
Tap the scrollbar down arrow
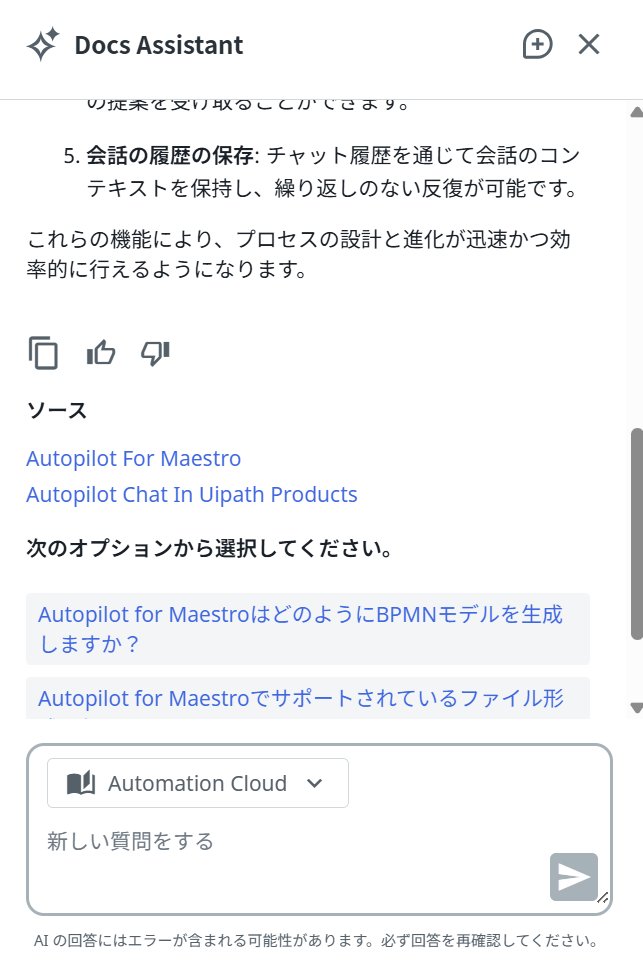tap(636, 708)
